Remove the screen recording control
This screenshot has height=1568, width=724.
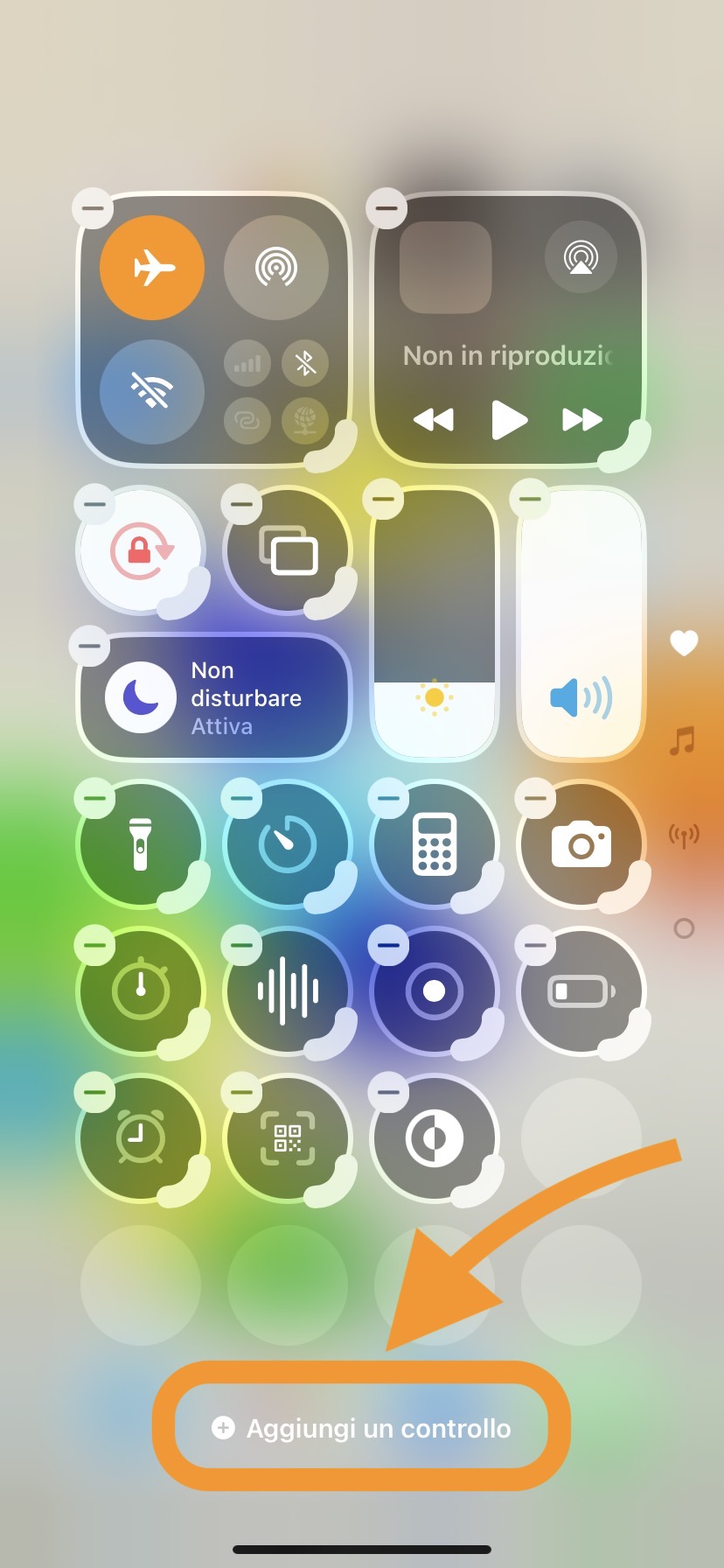tap(388, 945)
